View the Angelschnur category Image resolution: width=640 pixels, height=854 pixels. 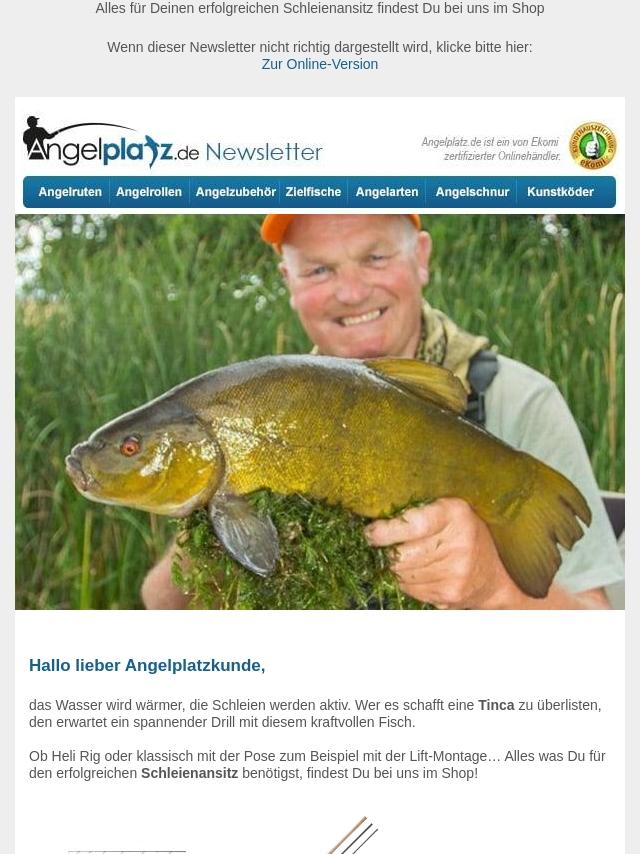pos(472,192)
